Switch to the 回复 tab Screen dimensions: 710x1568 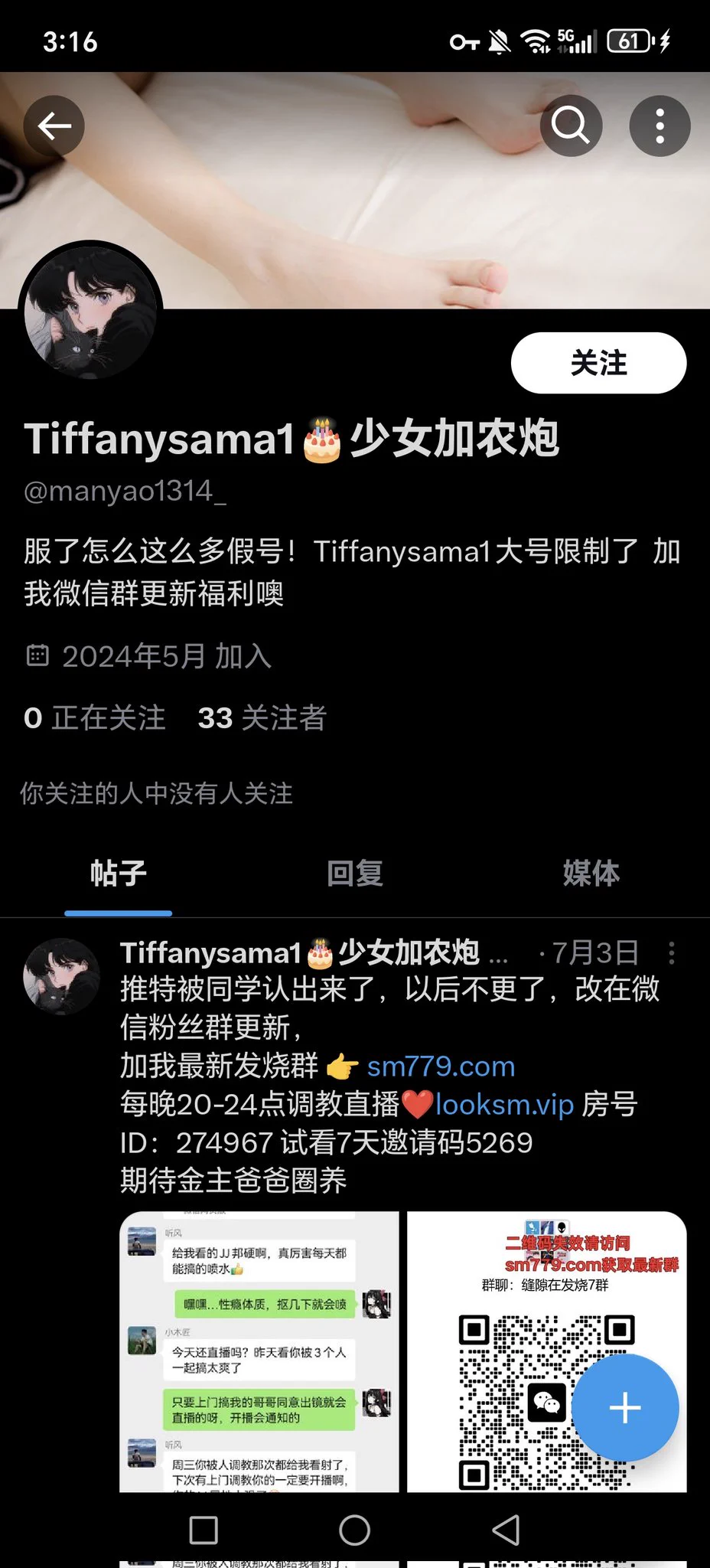pos(354,874)
